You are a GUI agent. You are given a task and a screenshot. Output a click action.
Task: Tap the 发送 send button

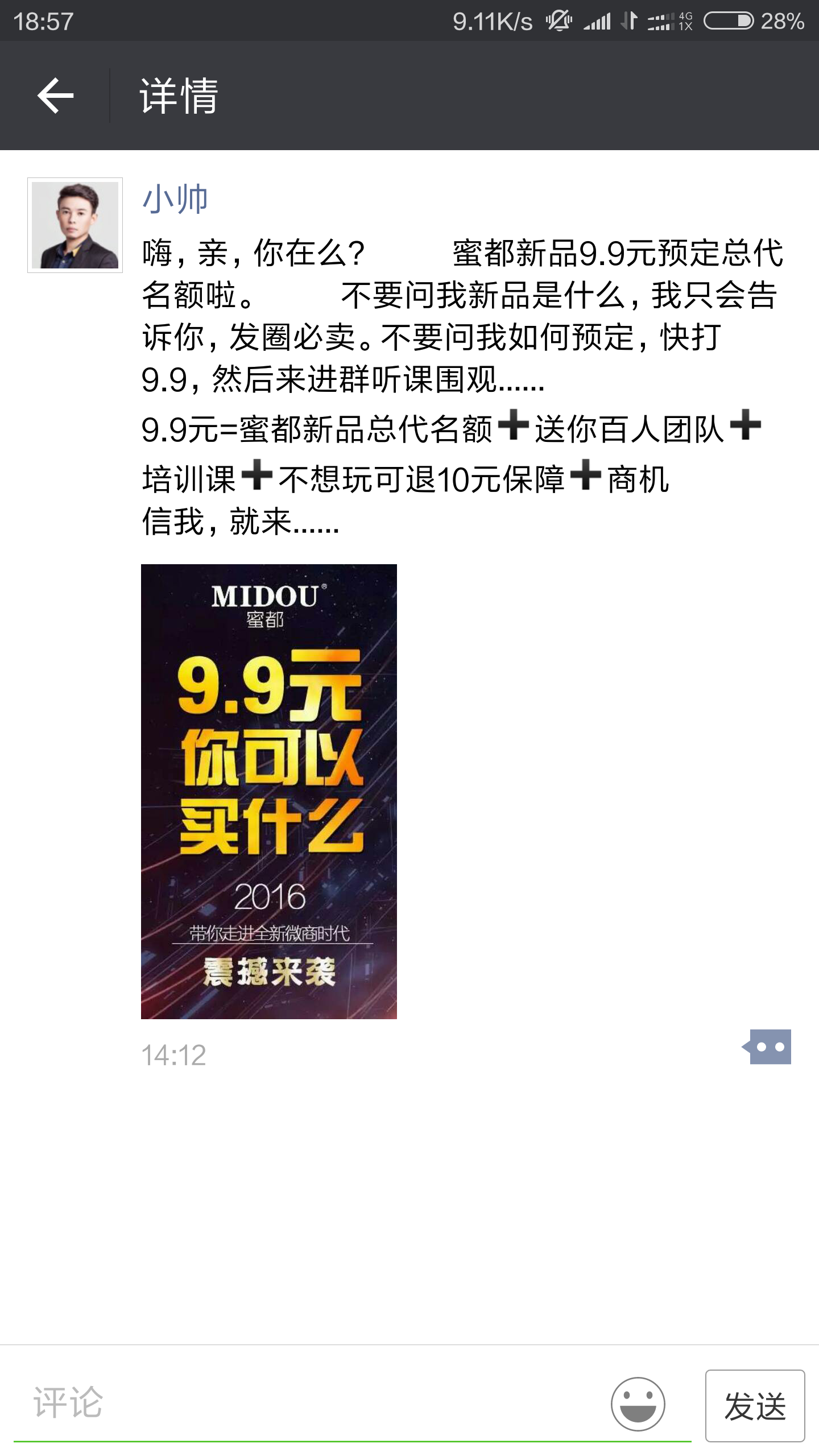pos(755,1406)
